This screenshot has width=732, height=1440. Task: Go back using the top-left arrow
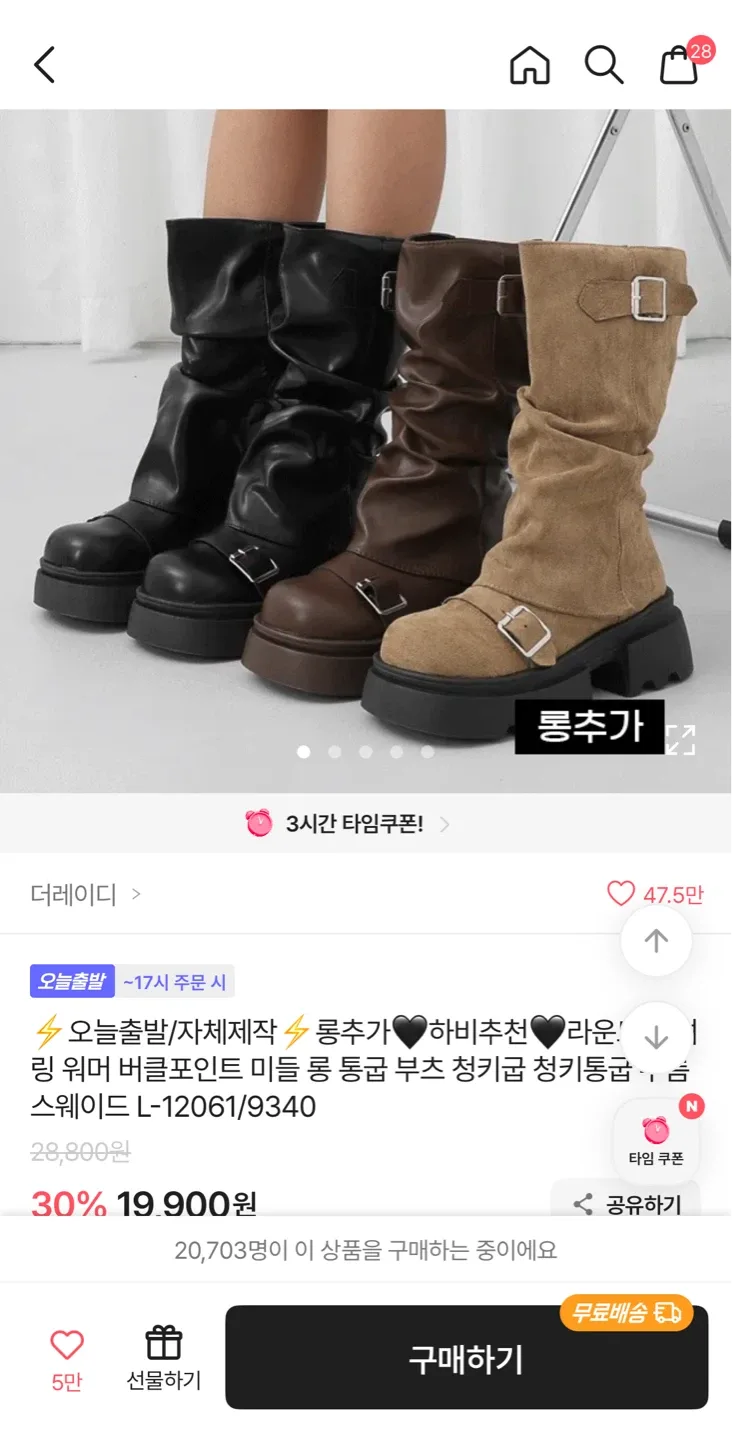pos(45,65)
